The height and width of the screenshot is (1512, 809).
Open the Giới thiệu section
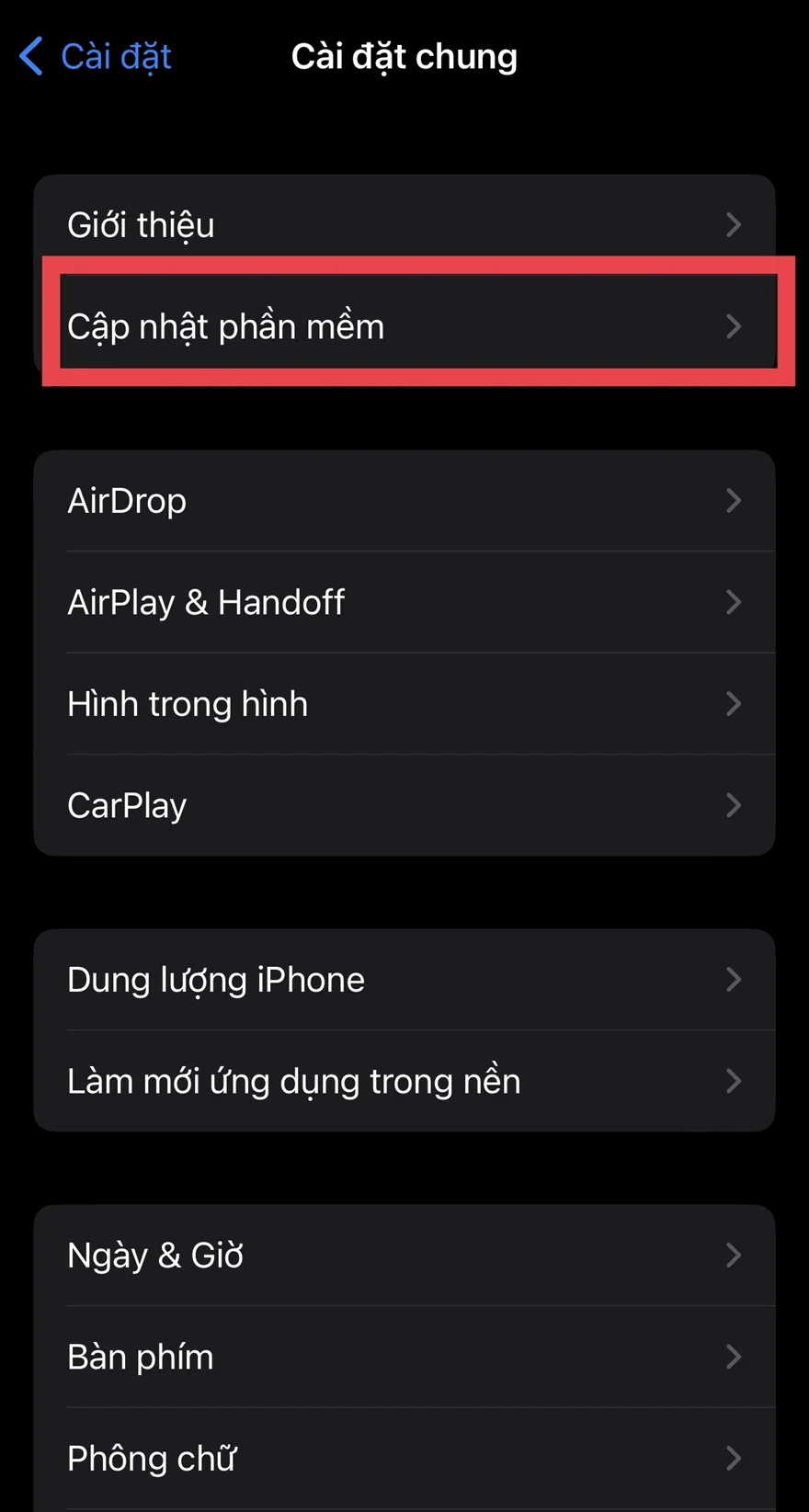(x=404, y=224)
